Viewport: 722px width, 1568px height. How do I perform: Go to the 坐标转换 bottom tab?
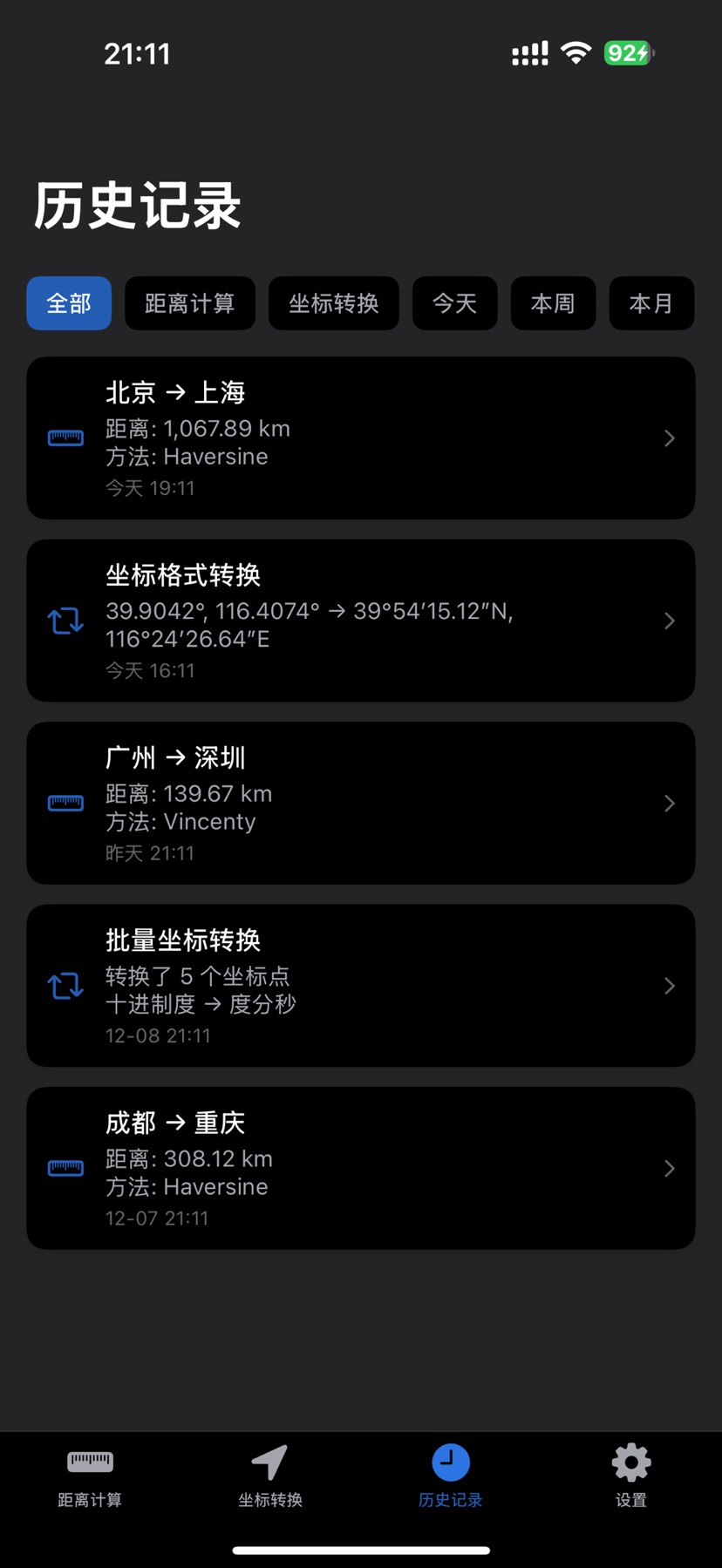point(270,1476)
